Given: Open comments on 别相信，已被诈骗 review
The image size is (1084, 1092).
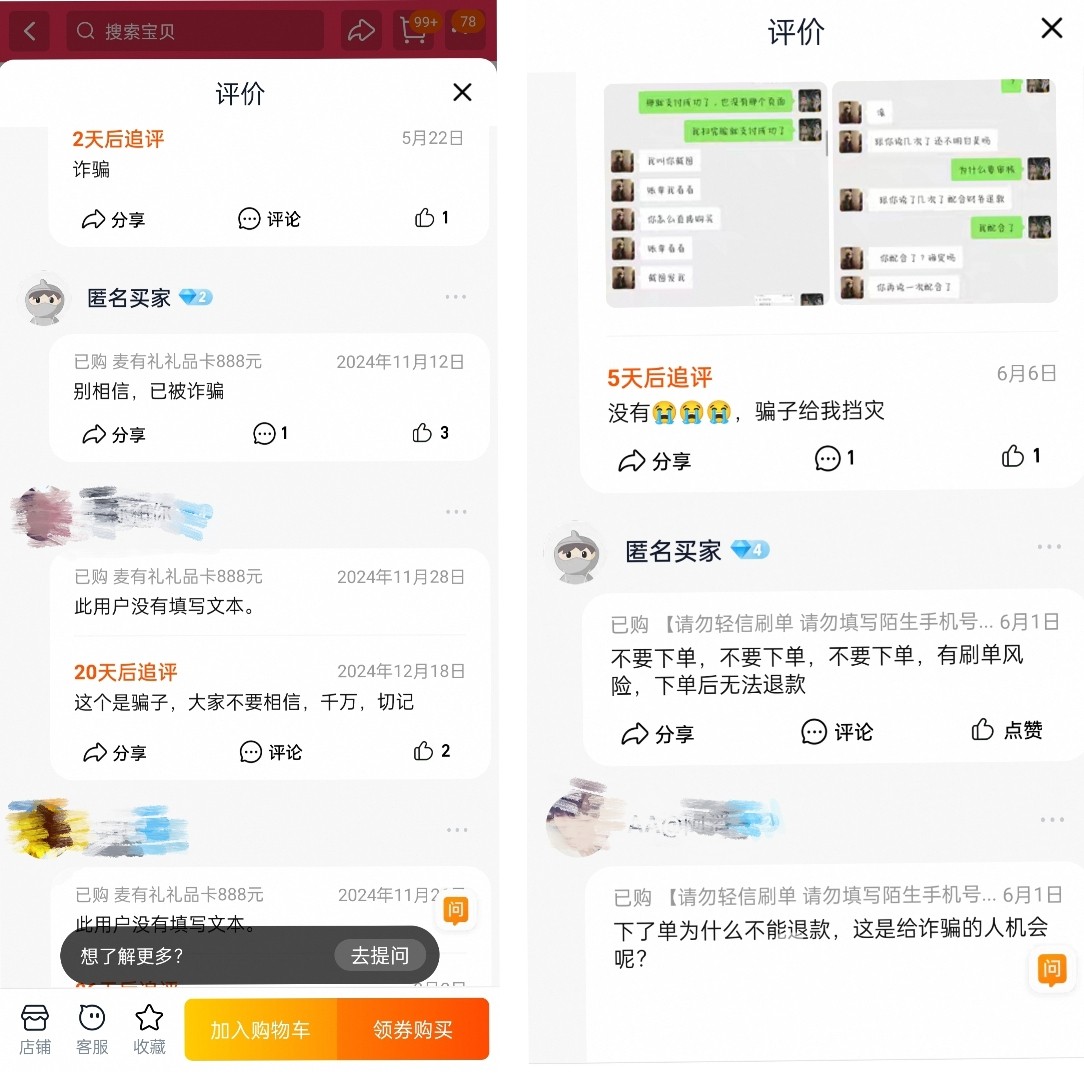Looking at the screenshot, I should [x=270, y=433].
